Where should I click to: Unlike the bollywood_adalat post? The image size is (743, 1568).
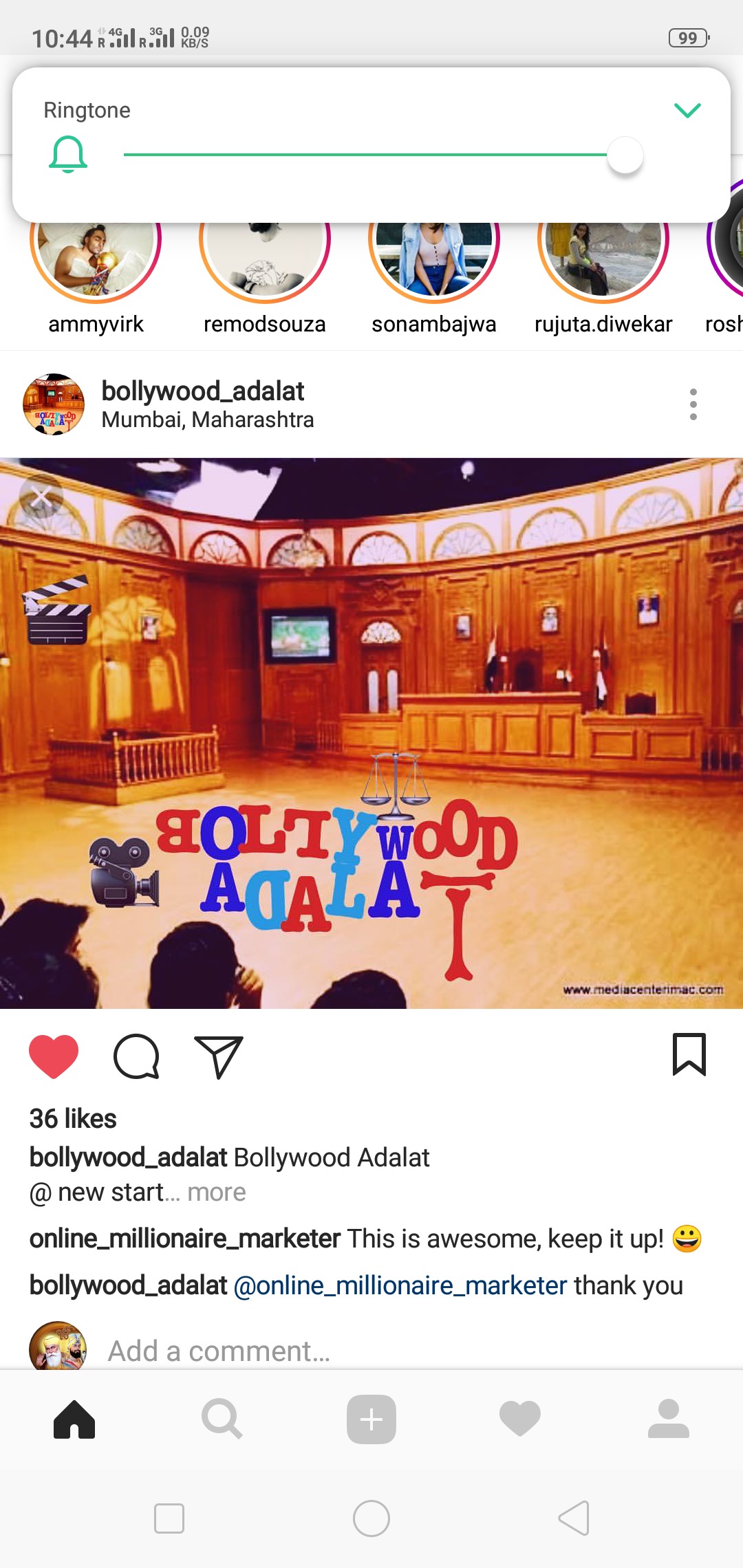pos(54,1056)
